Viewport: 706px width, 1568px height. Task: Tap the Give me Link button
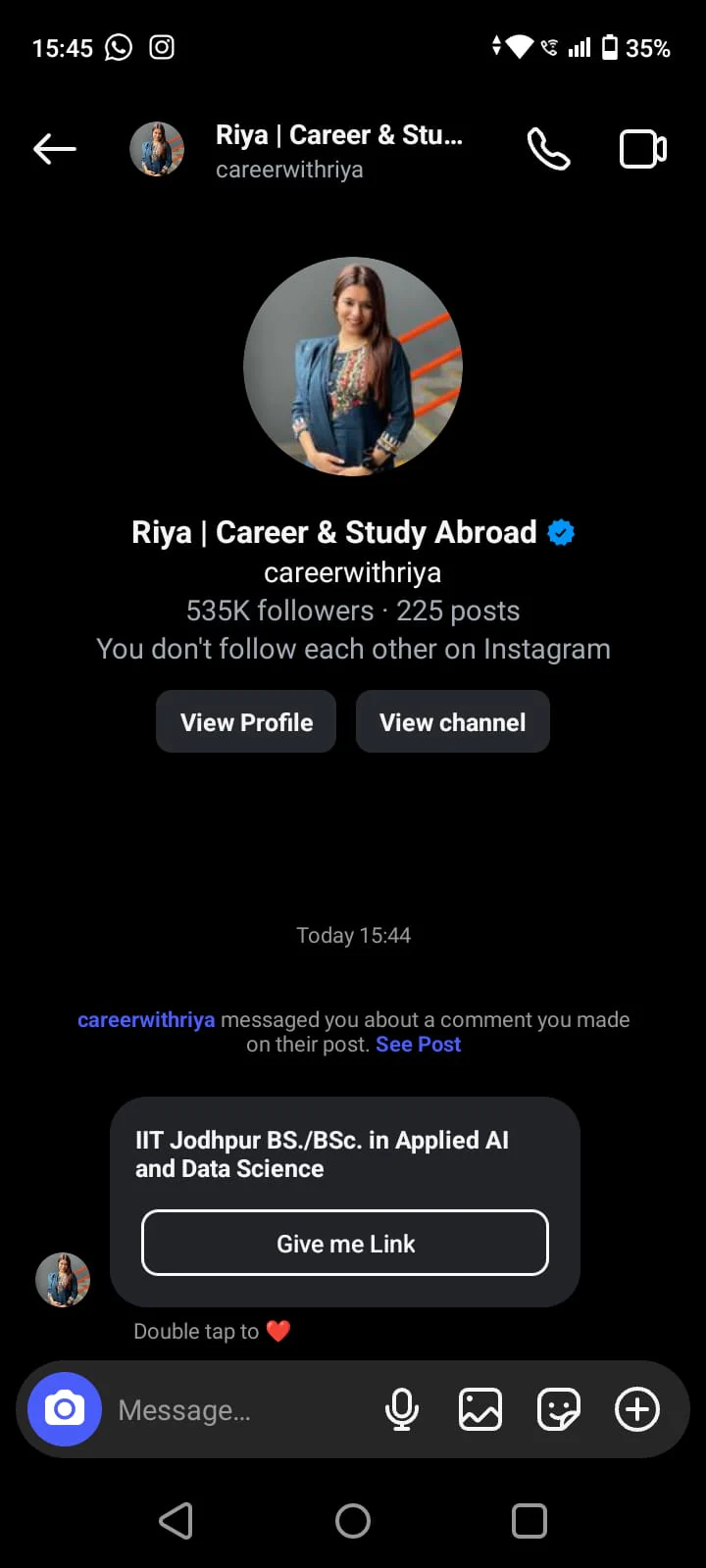(x=345, y=1244)
